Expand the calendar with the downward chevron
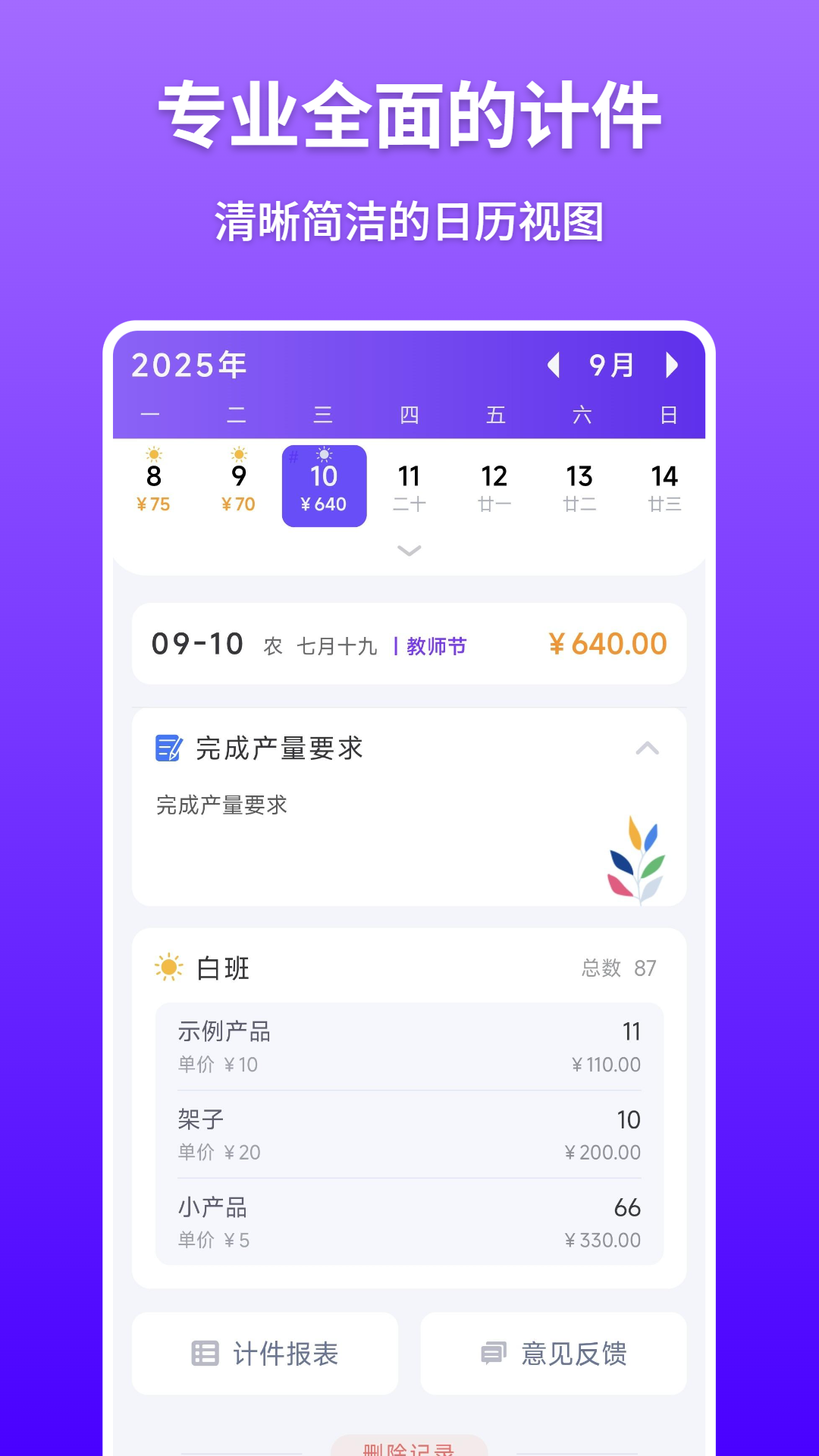 click(x=409, y=551)
